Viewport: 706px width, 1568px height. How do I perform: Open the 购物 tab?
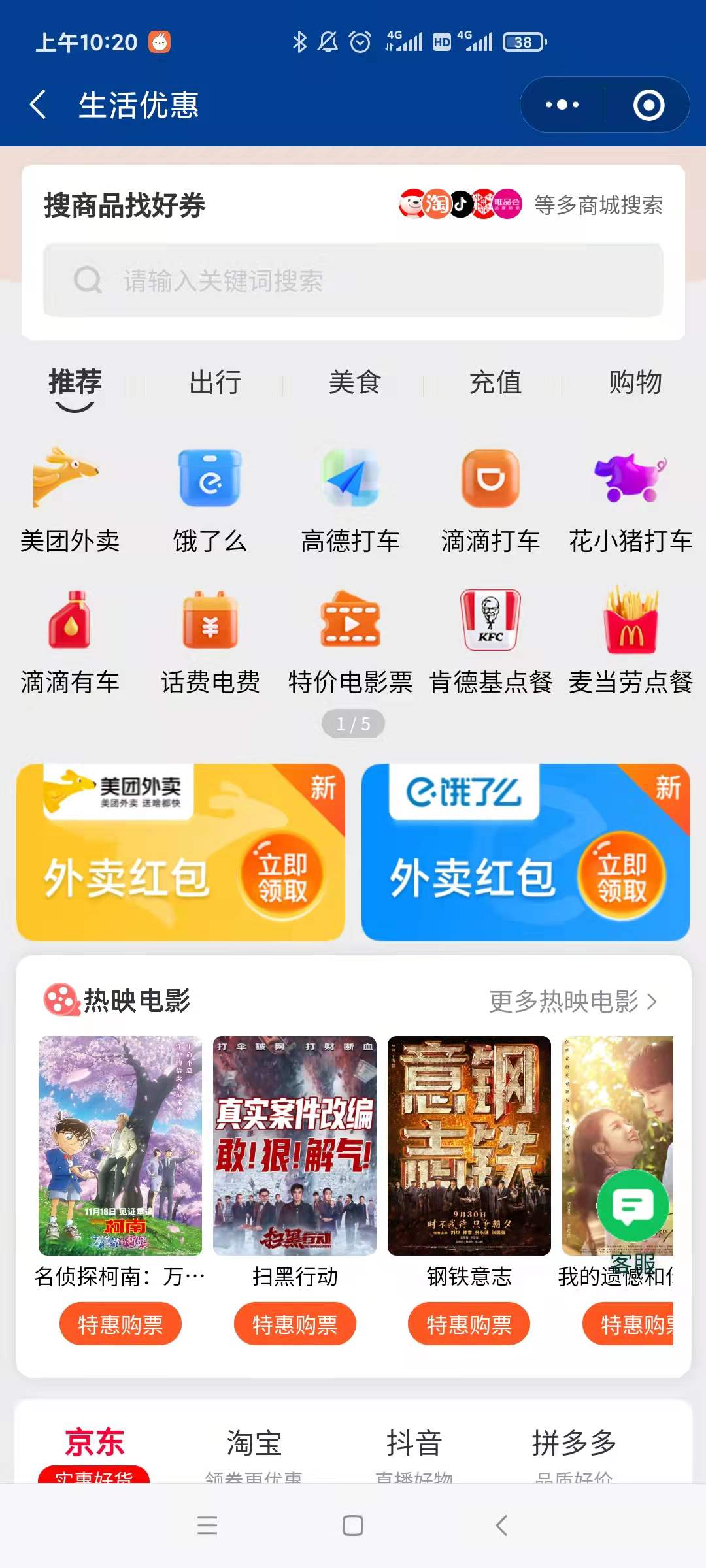[635, 382]
